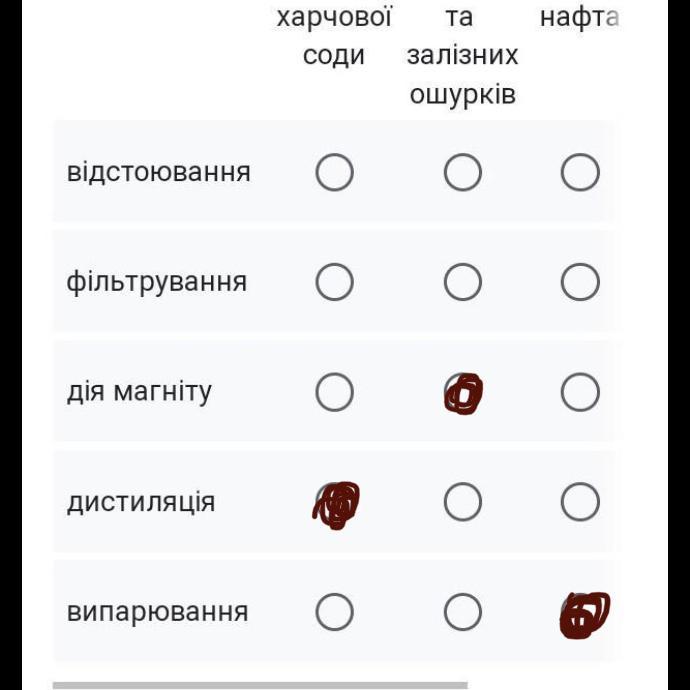690x690 pixels.
Task: Tap випарювання radio for залізних ошурків column
Action: (462, 612)
